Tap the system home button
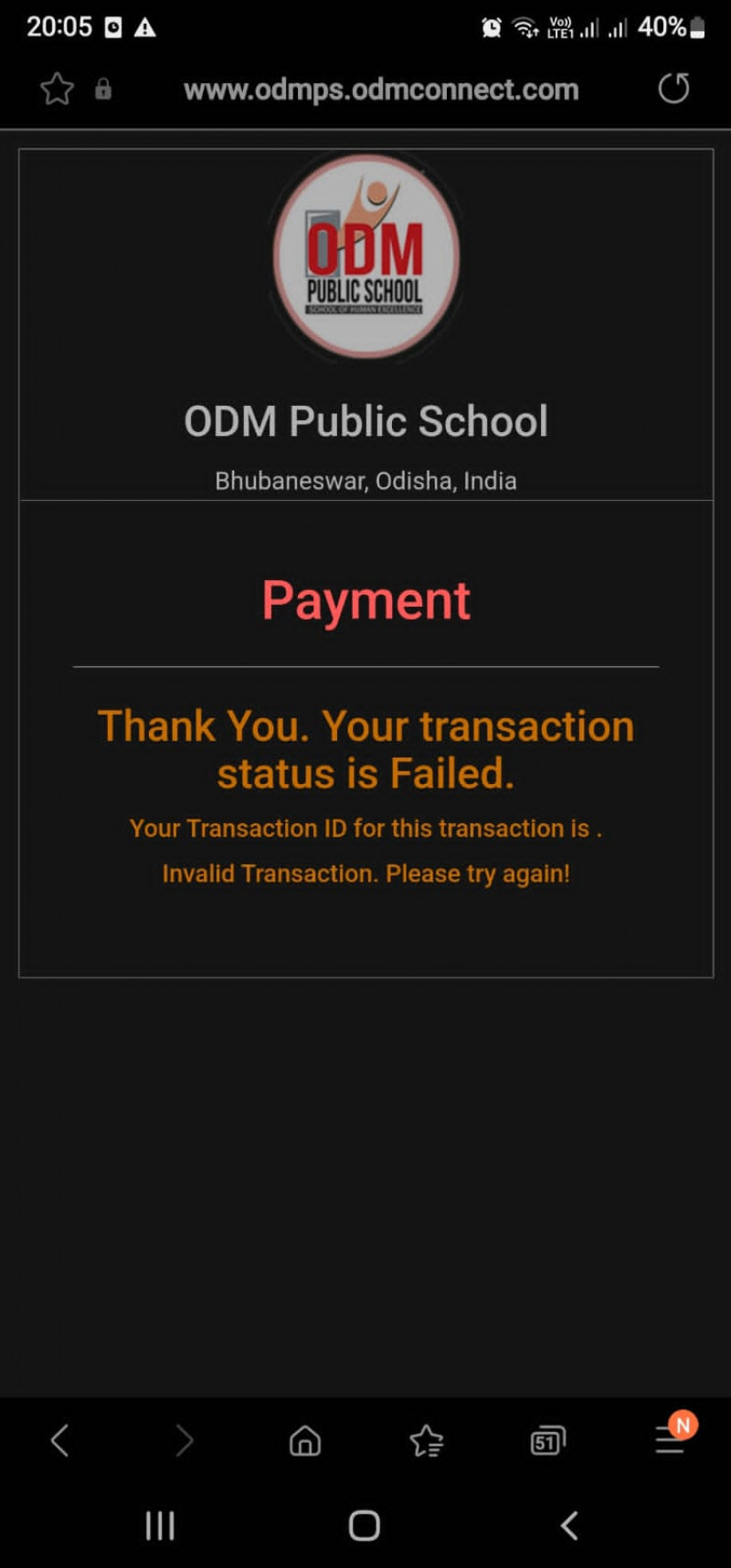Image resolution: width=731 pixels, height=1568 pixels. click(x=365, y=1525)
